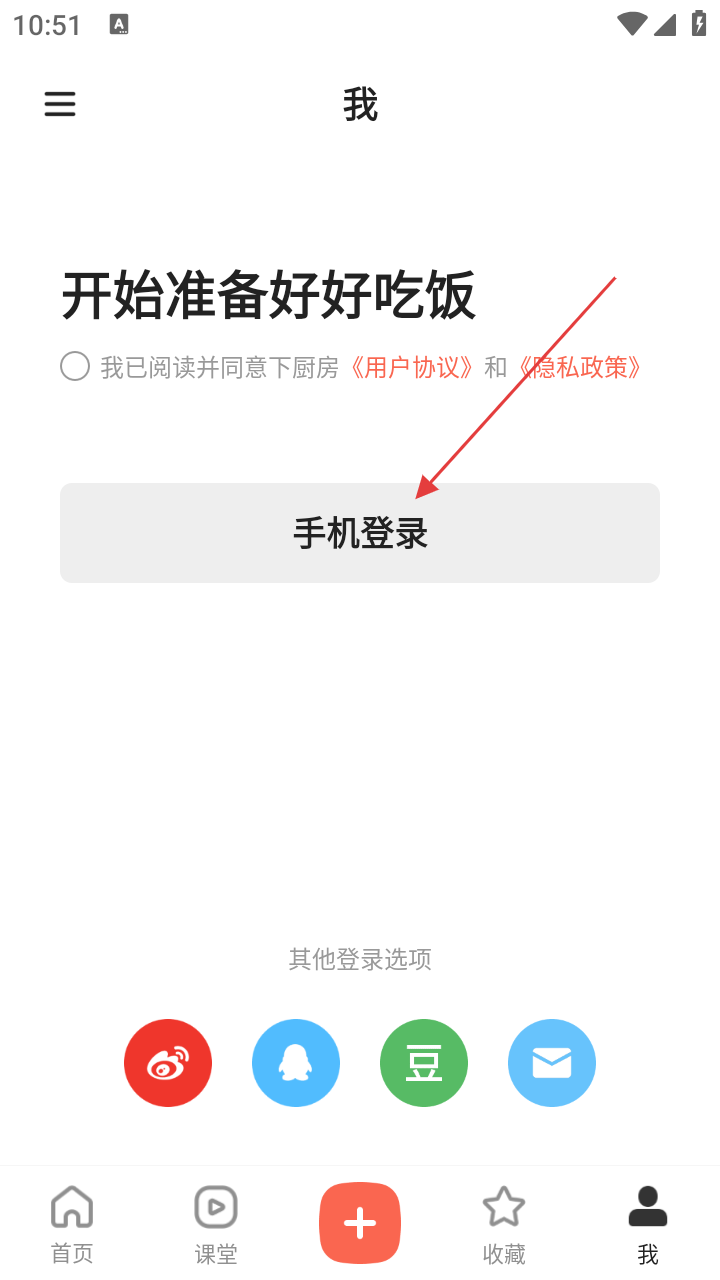
Task: Check the agreement circle for 用户协议
Action: tap(75, 367)
